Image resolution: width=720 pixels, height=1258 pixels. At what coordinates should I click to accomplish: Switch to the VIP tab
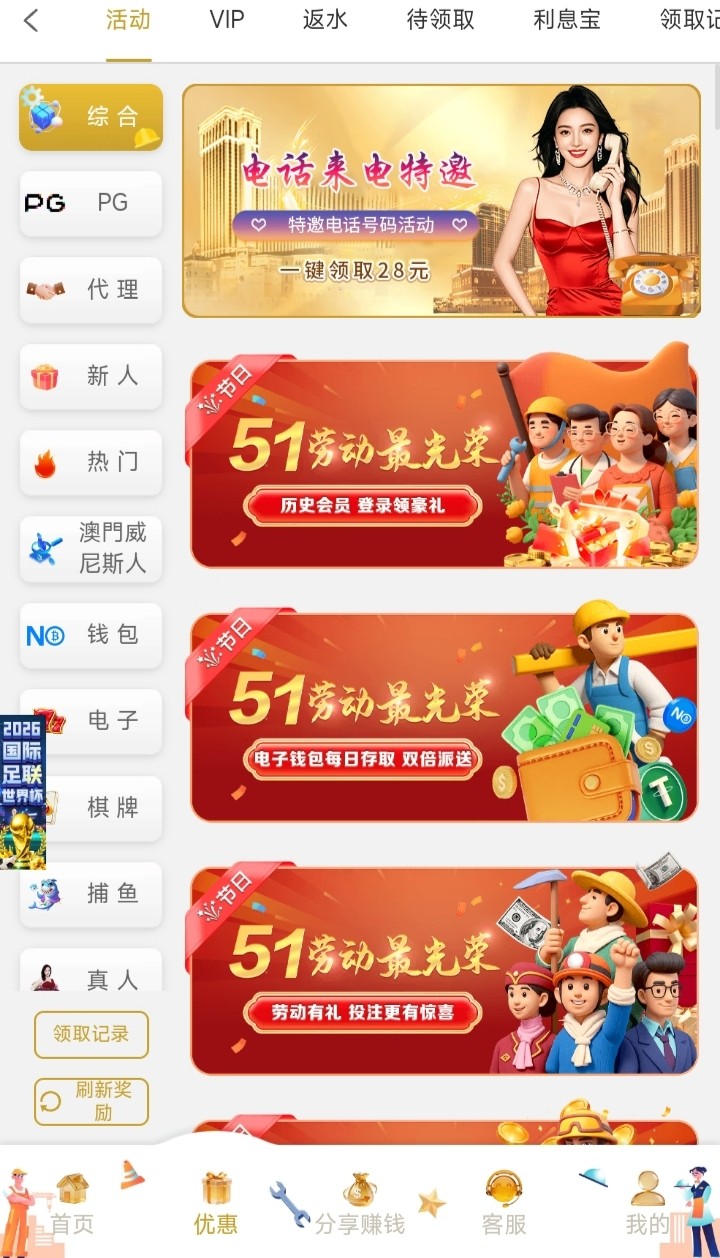click(227, 20)
